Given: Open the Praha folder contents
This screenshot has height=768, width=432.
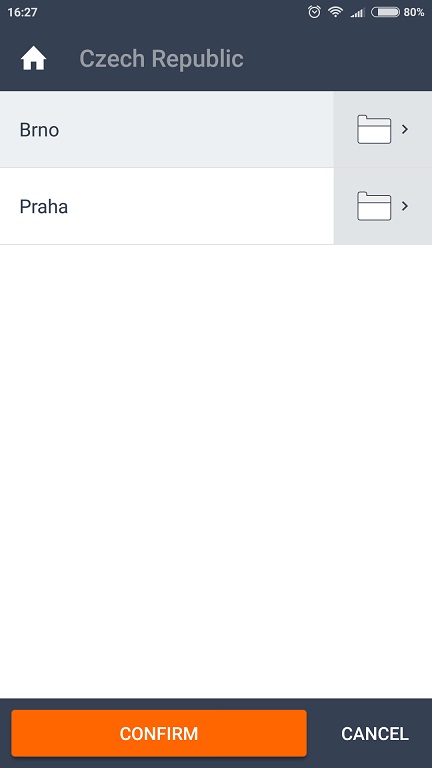Looking at the screenshot, I should click(x=383, y=206).
